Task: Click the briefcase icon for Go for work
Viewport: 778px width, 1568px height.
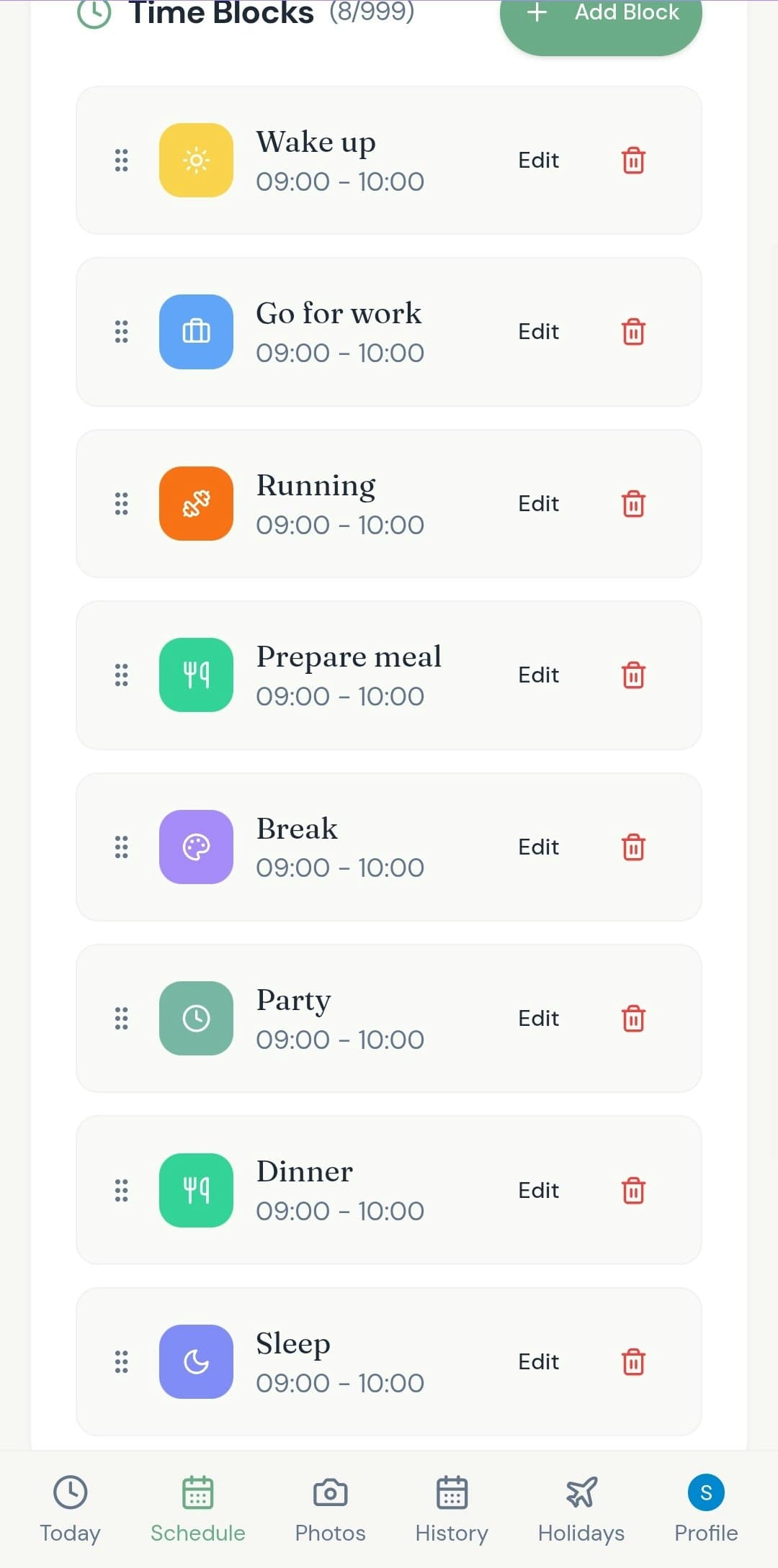Action: click(x=195, y=331)
